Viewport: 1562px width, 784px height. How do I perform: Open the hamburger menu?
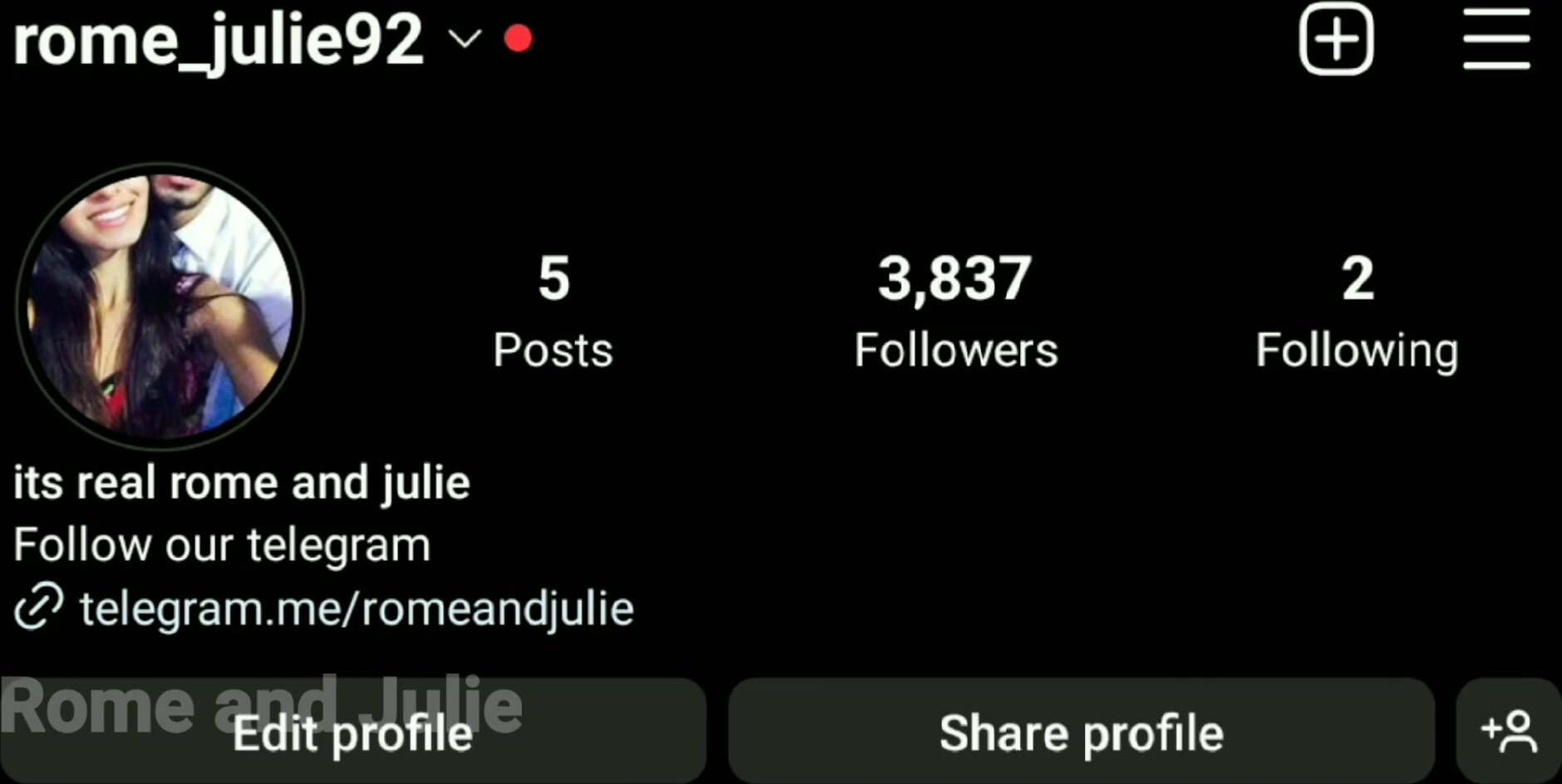pyautogui.click(x=1496, y=39)
